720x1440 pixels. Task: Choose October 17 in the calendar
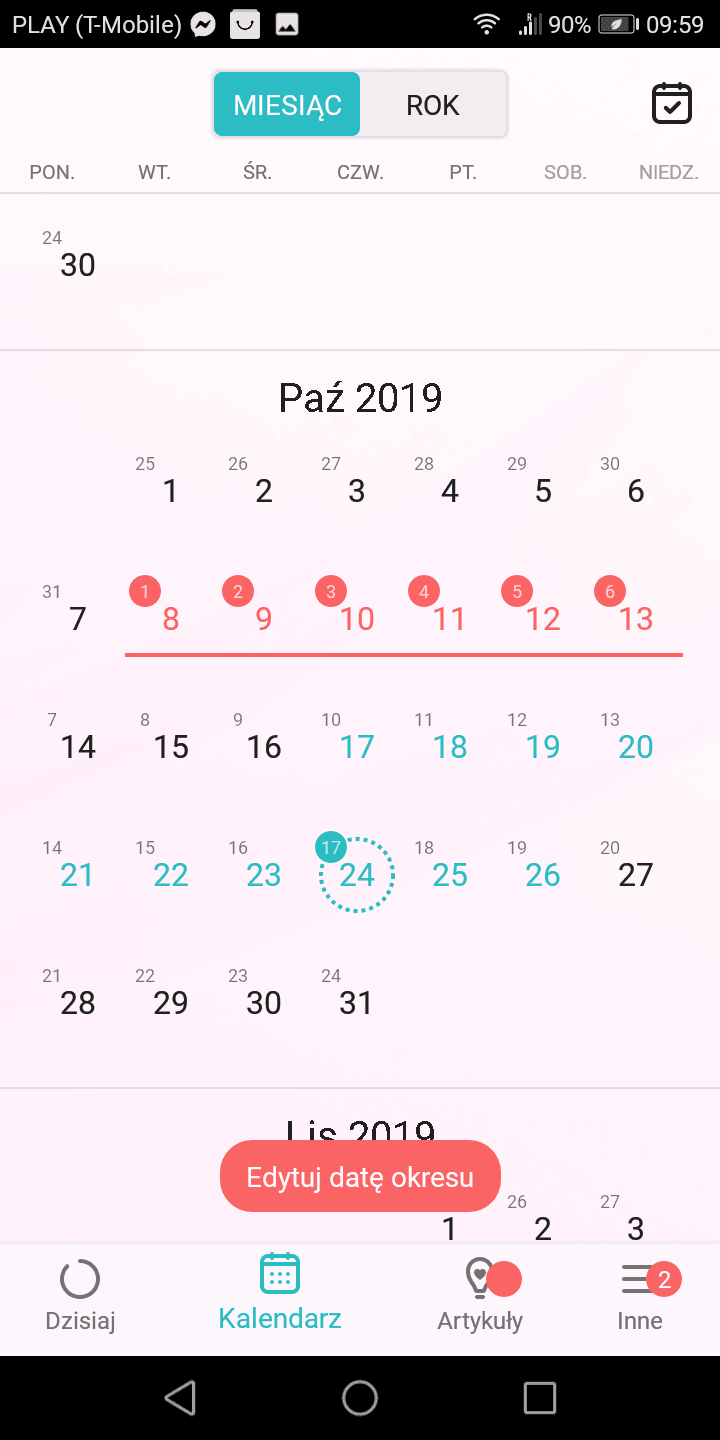(x=357, y=747)
